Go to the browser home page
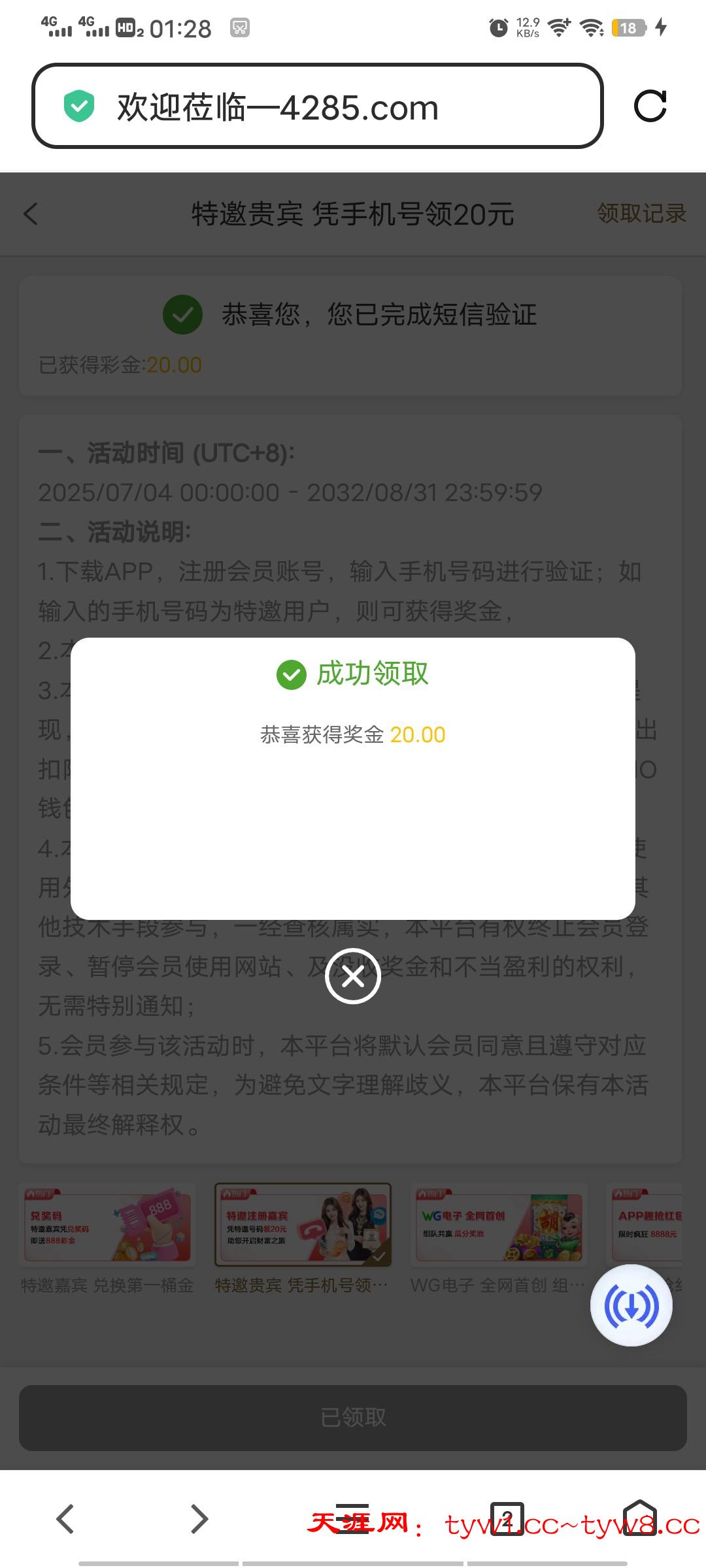The image size is (706, 1568). 639,1518
